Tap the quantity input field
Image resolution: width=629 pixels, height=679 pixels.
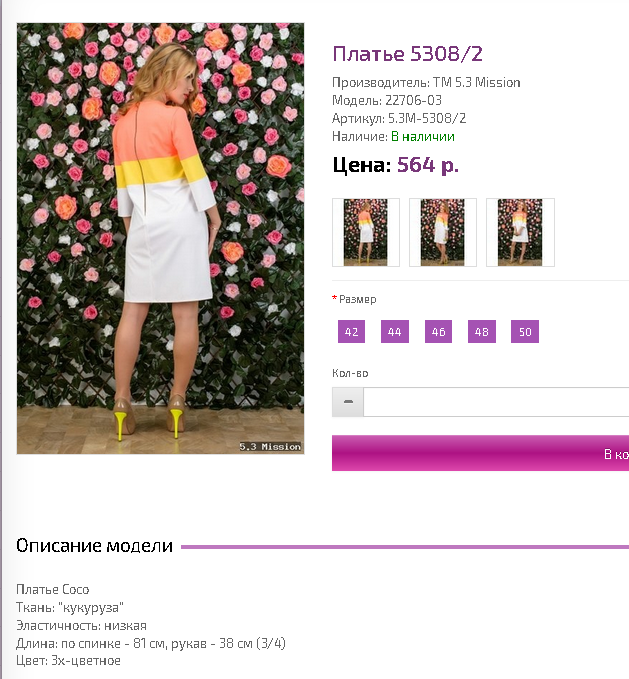(495, 402)
